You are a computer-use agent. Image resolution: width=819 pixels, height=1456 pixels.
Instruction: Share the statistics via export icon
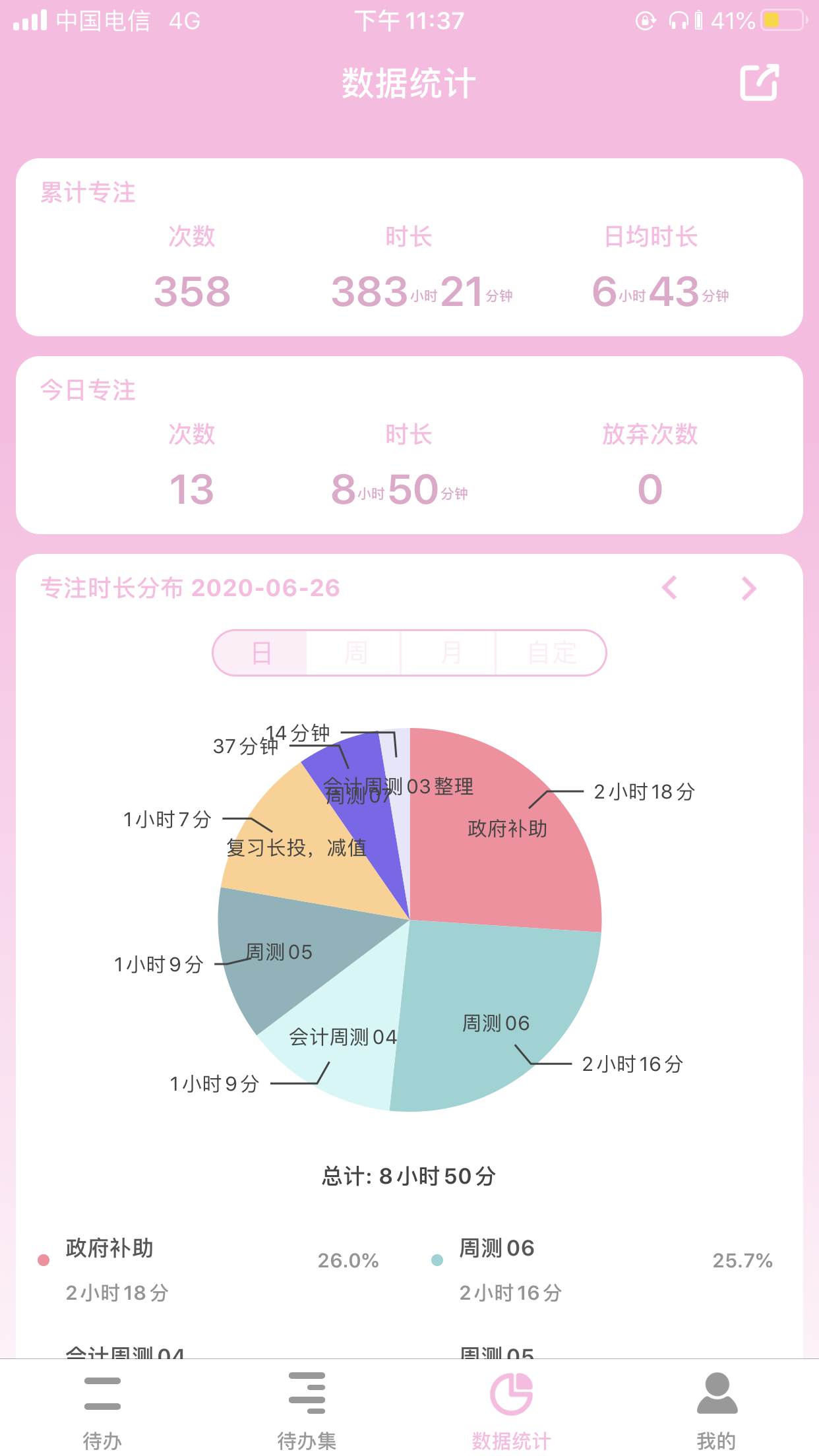click(759, 82)
